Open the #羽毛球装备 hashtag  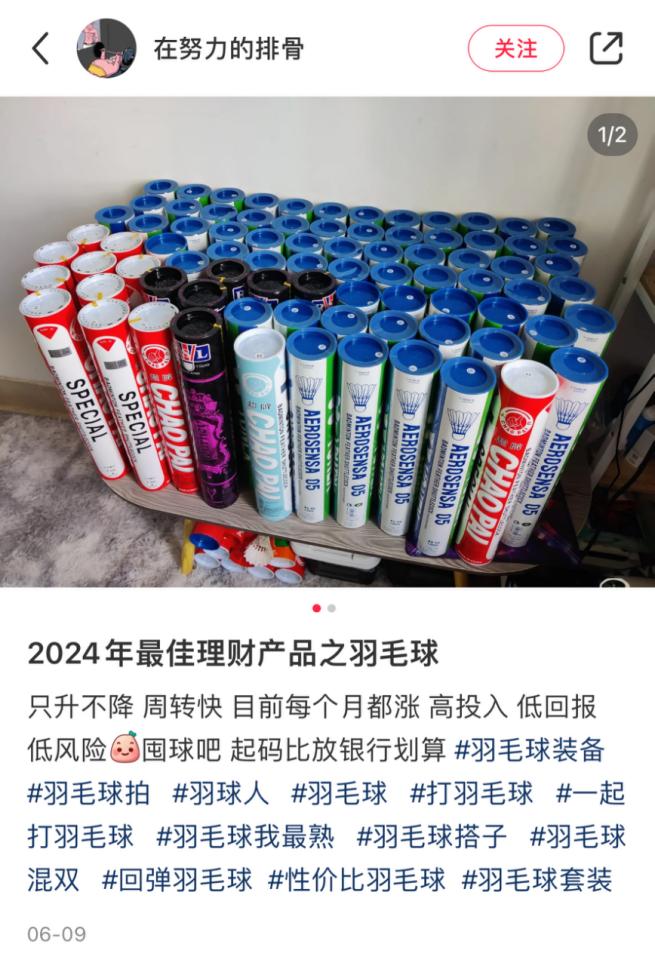click(x=529, y=750)
